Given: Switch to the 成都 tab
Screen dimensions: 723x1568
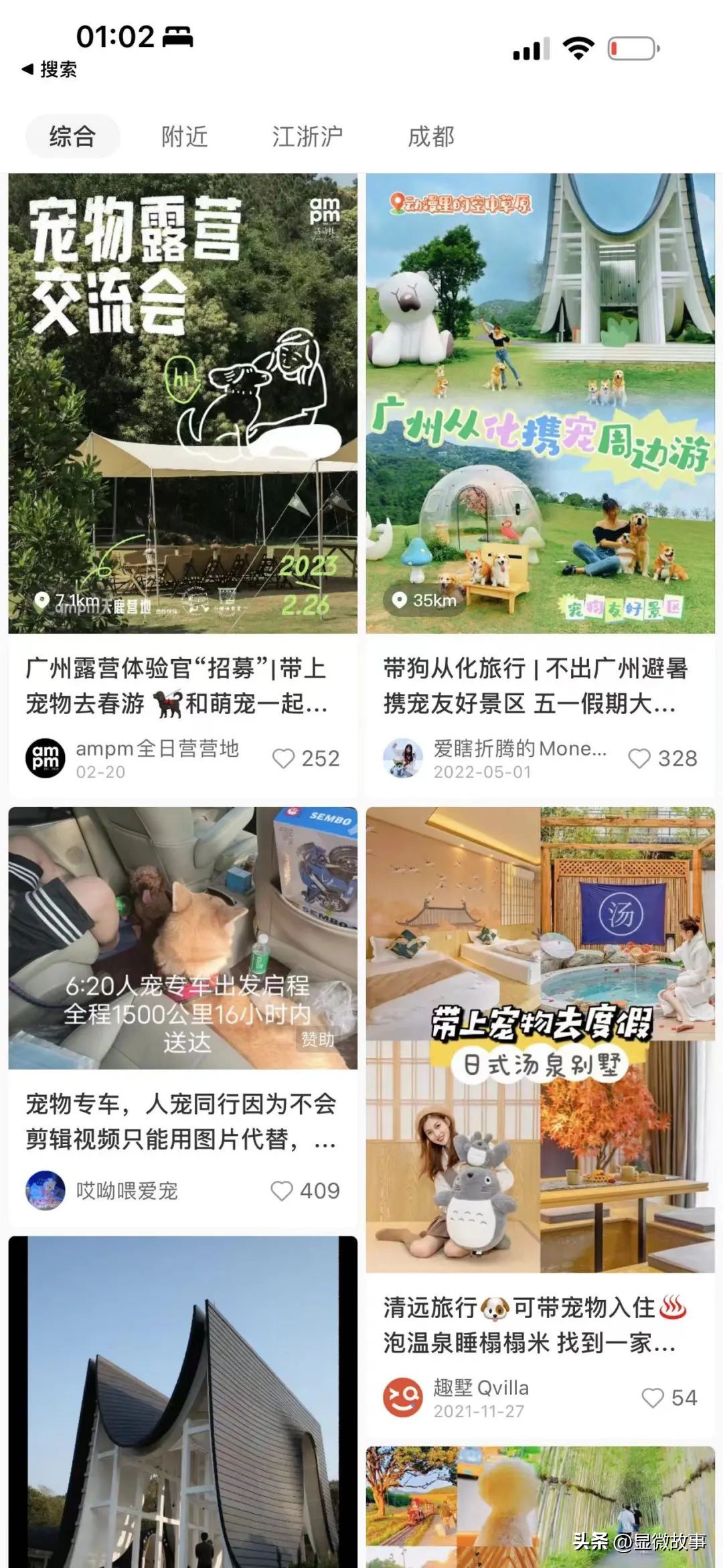Looking at the screenshot, I should (x=431, y=137).
